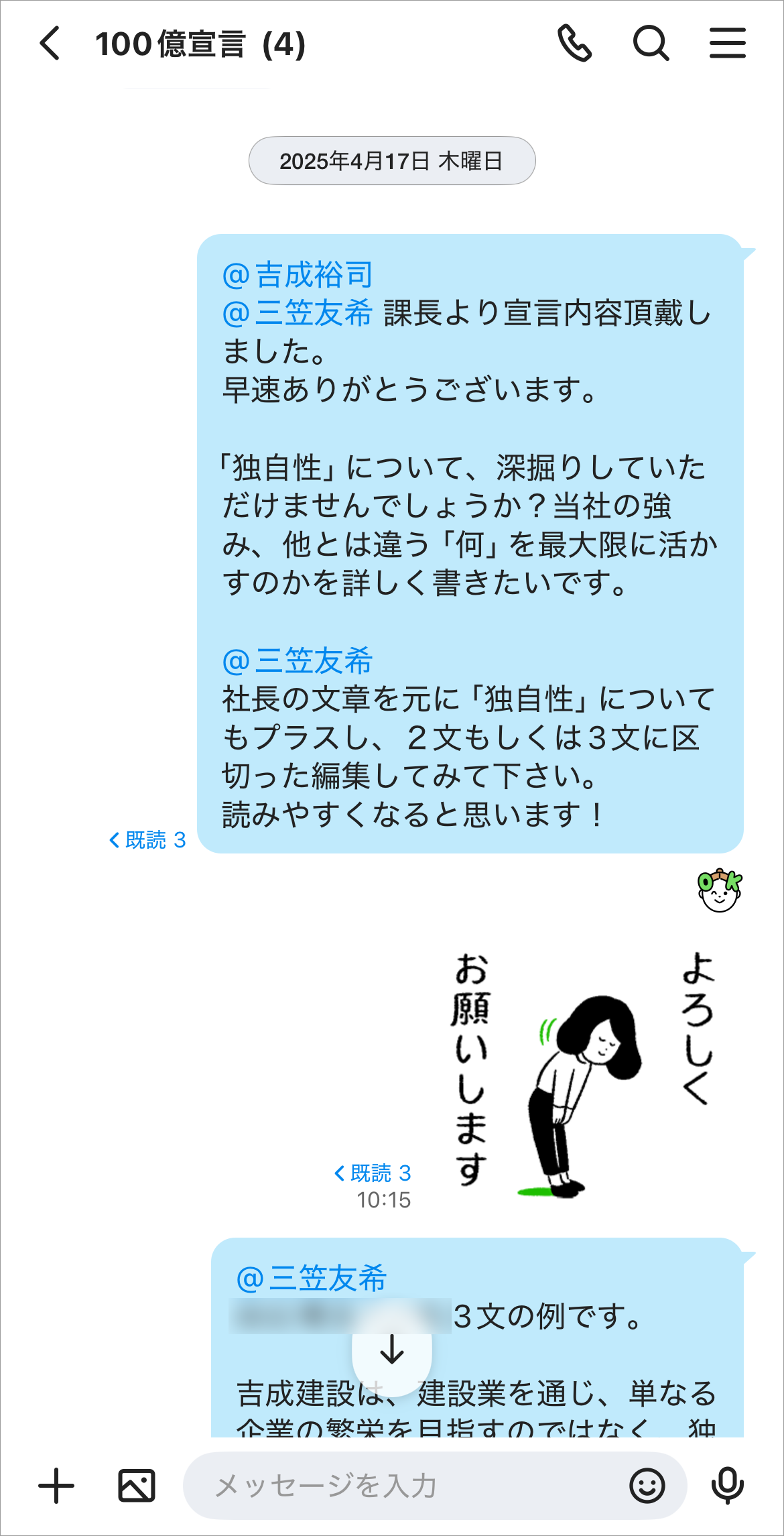784x1536 pixels.
Task: Open the chat menu (three lines)
Action: pyautogui.click(x=727, y=44)
